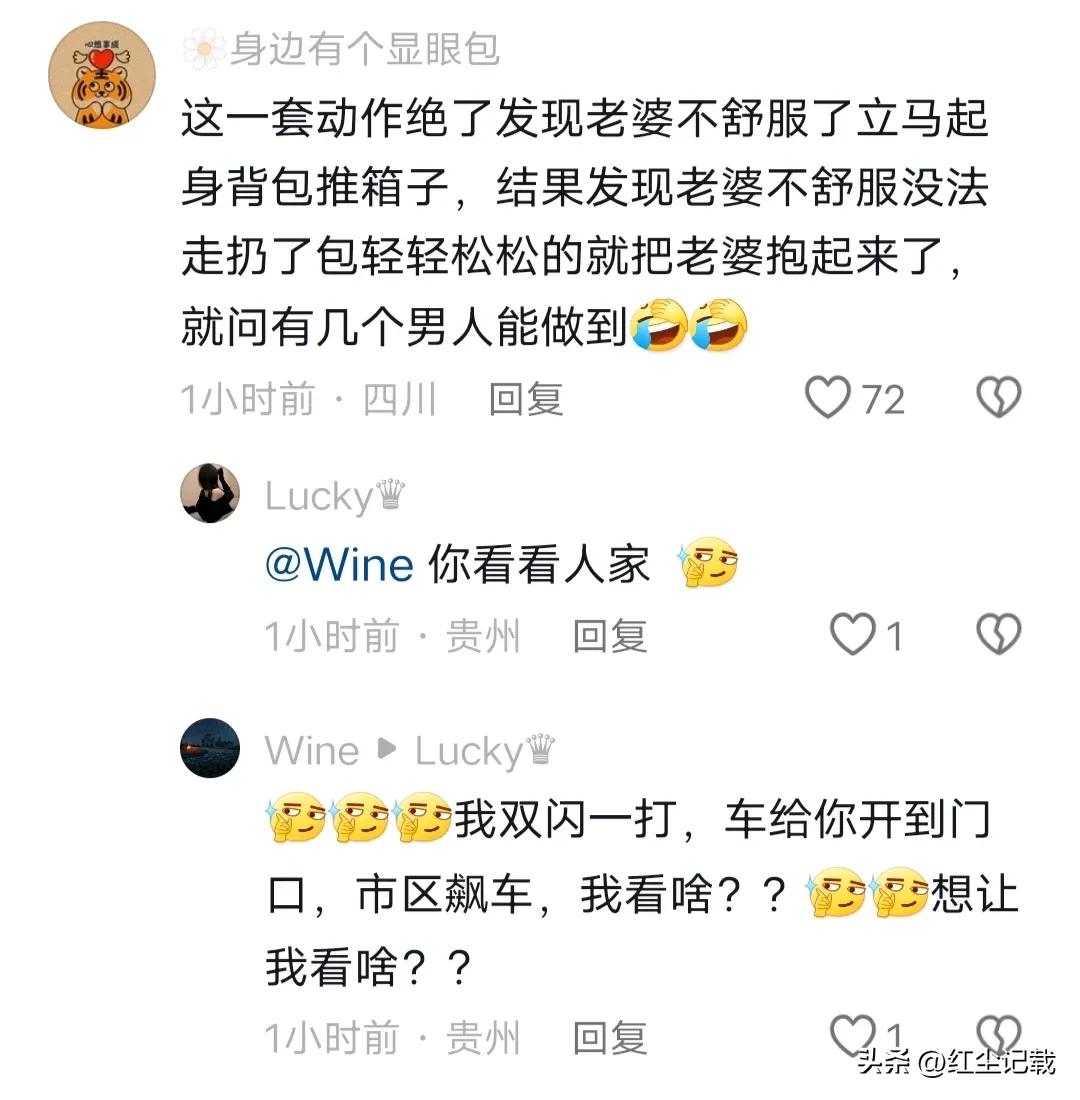The width and height of the screenshot is (1080, 1100).
Task: Dislike Wine's 市区飙车 comment
Action: click(997, 1032)
